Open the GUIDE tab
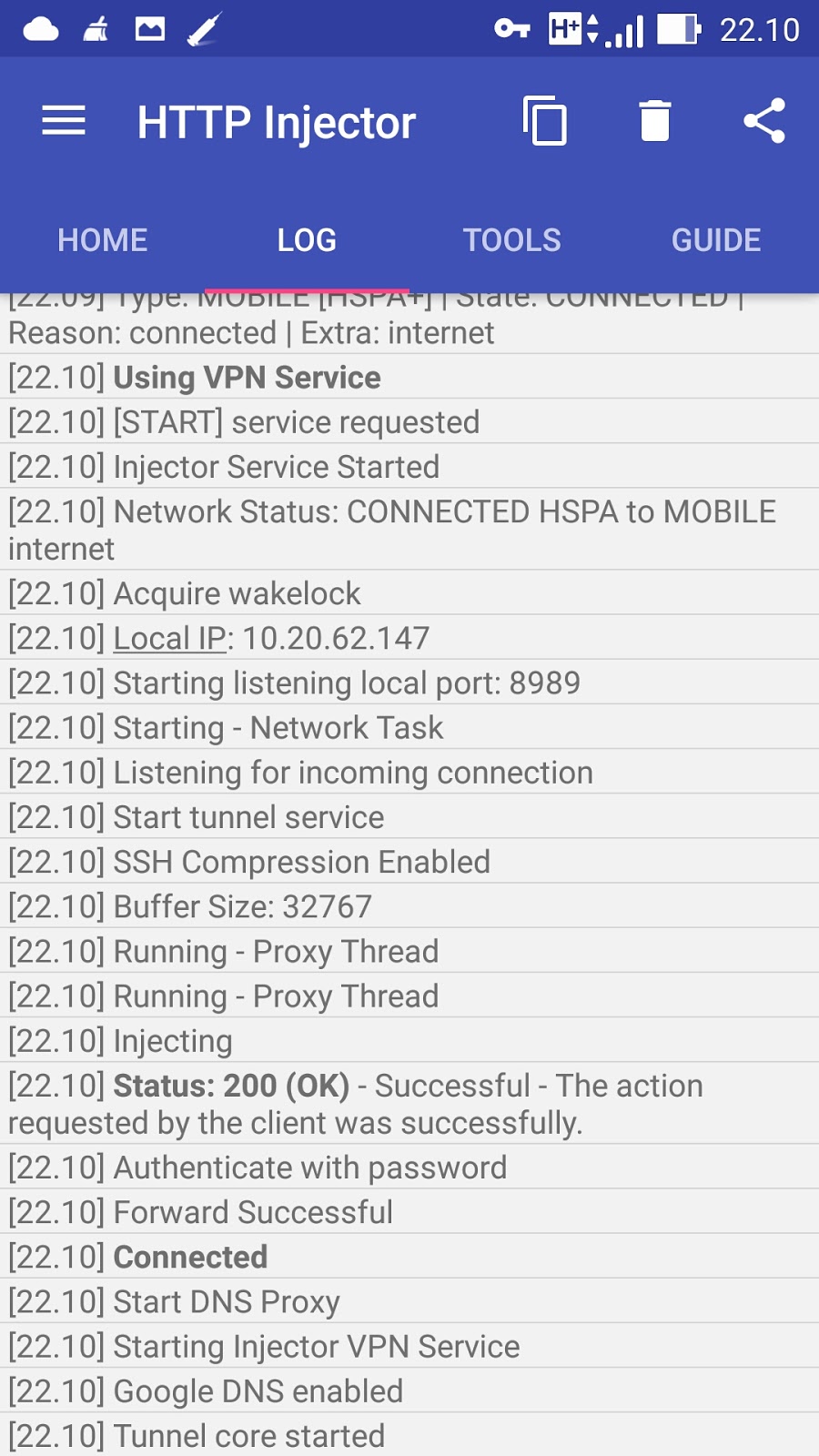Screen dimensions: 819x1456 pyautogui.click(x=716, y=240)
